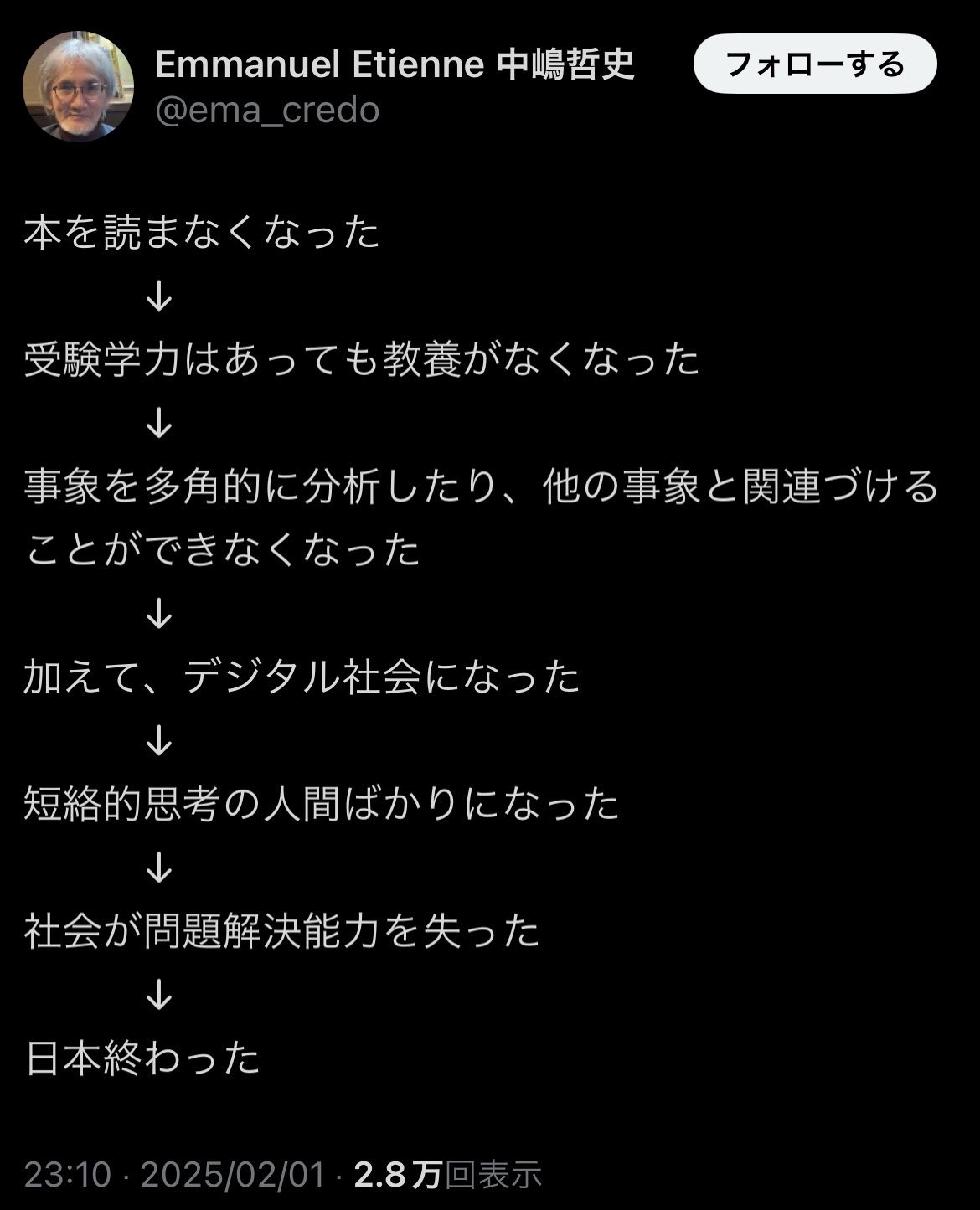980x1210 pixels.
Task: Open the @ema_credo profile handle
Action: coord(267,110)
